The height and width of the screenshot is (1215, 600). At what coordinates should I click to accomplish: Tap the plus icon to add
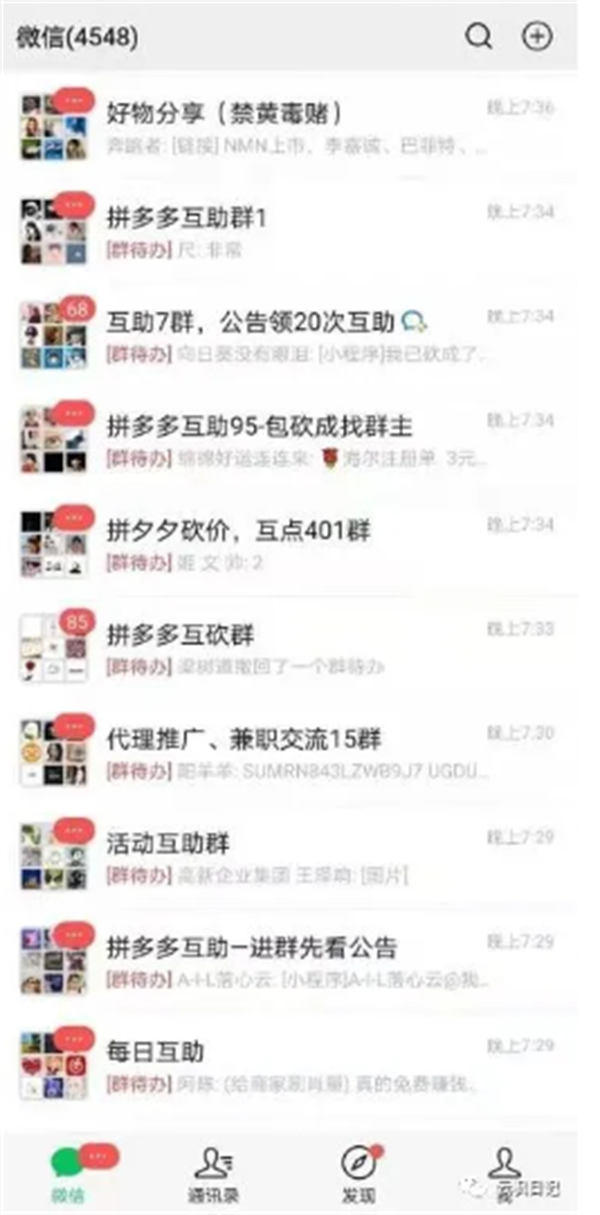tap(537, 37)
